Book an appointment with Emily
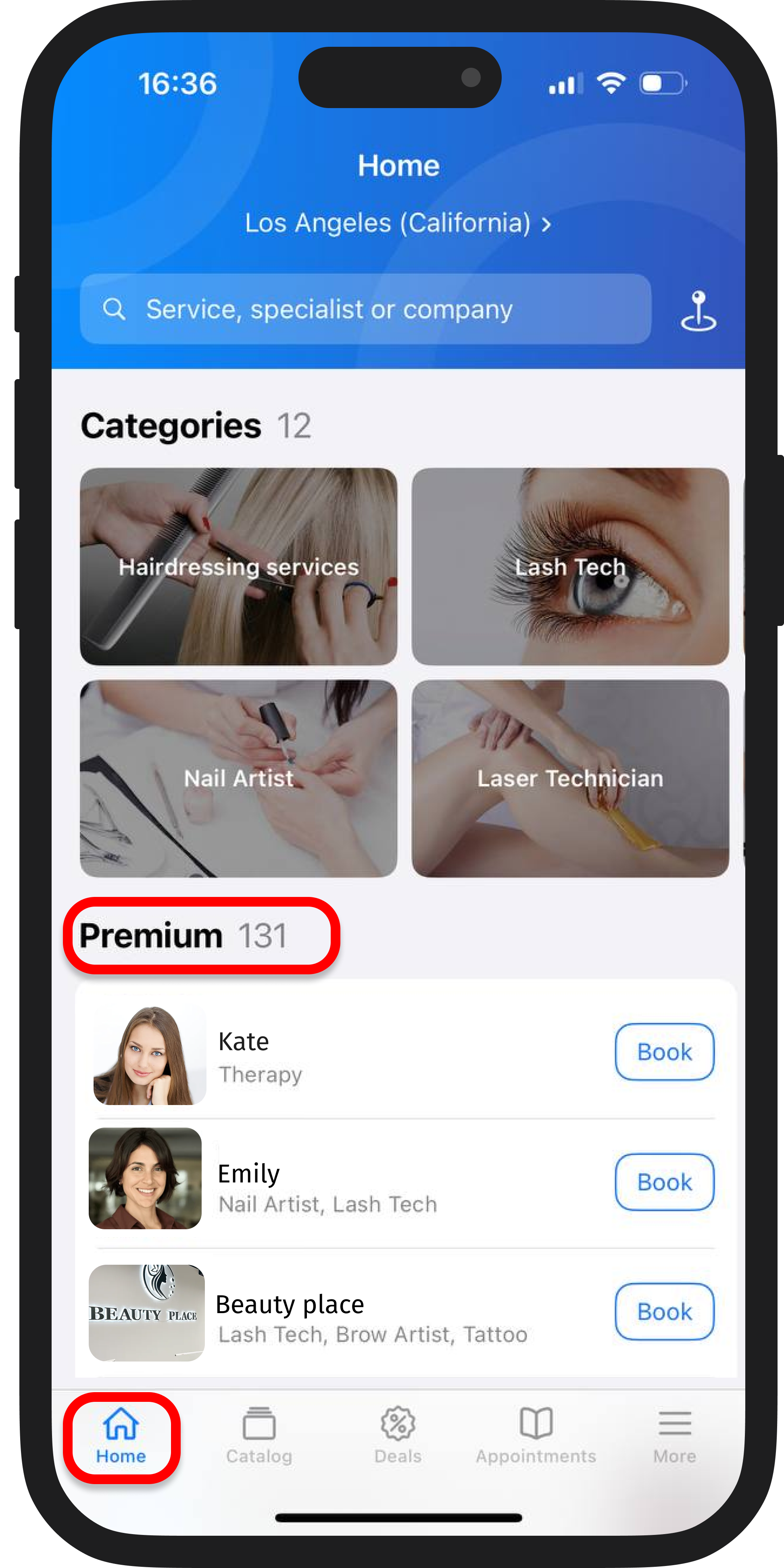Image resolution: width=784 pixels, height=1568 pixels. [664, 1182]
